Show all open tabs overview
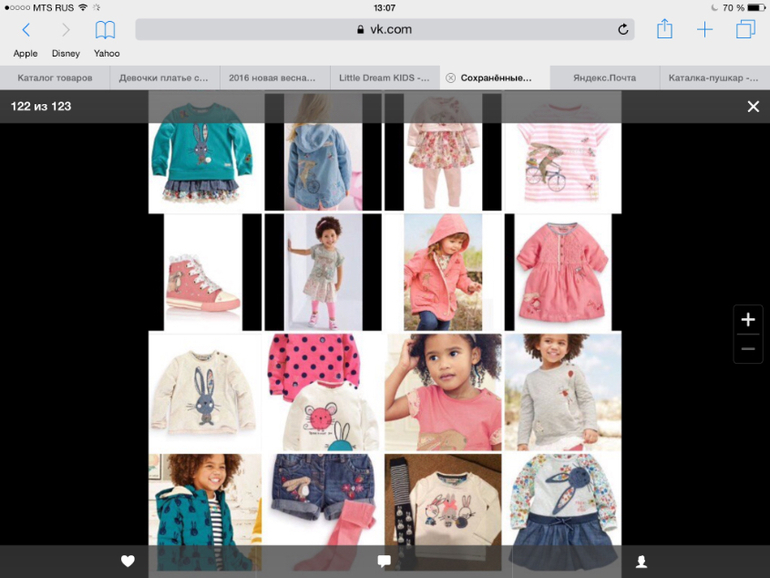Image resolution: width=770 pixels, height=578 pixels. pyautogui.click(x=745, y=30)
